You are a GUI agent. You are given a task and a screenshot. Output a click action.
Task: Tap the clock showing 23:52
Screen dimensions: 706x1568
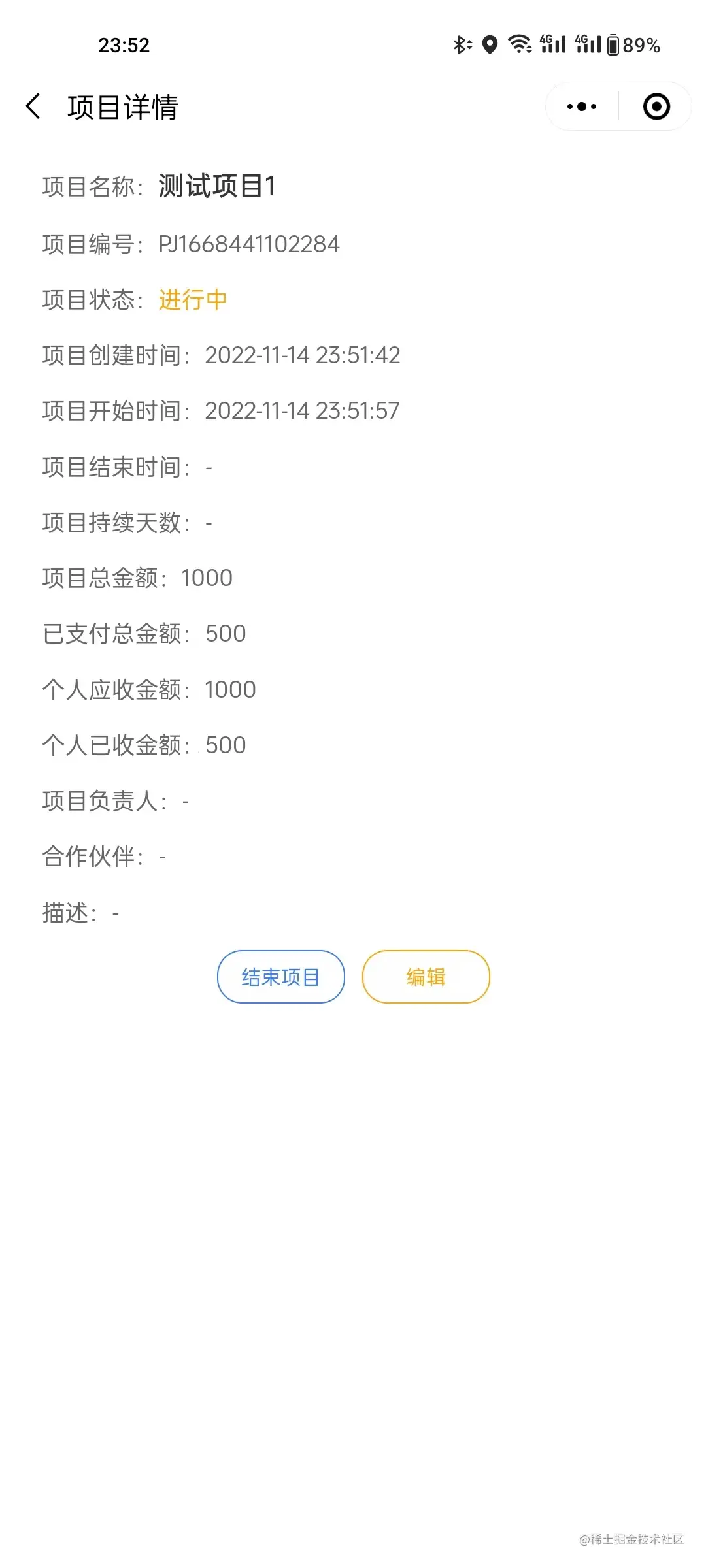click(x=124, y=44)
